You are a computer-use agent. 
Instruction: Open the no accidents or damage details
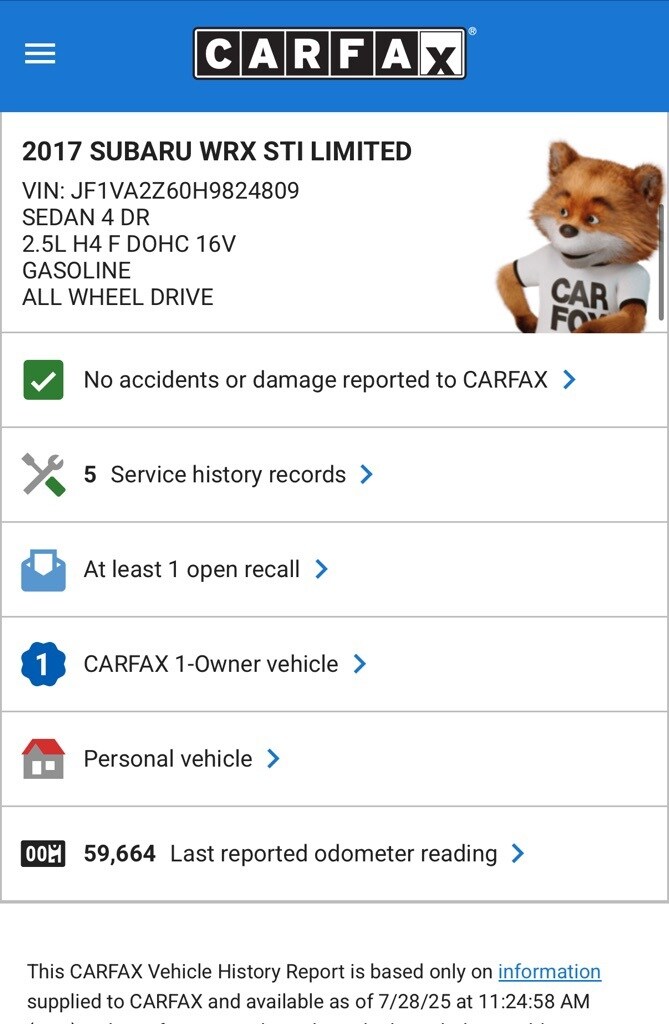(315, 380)
